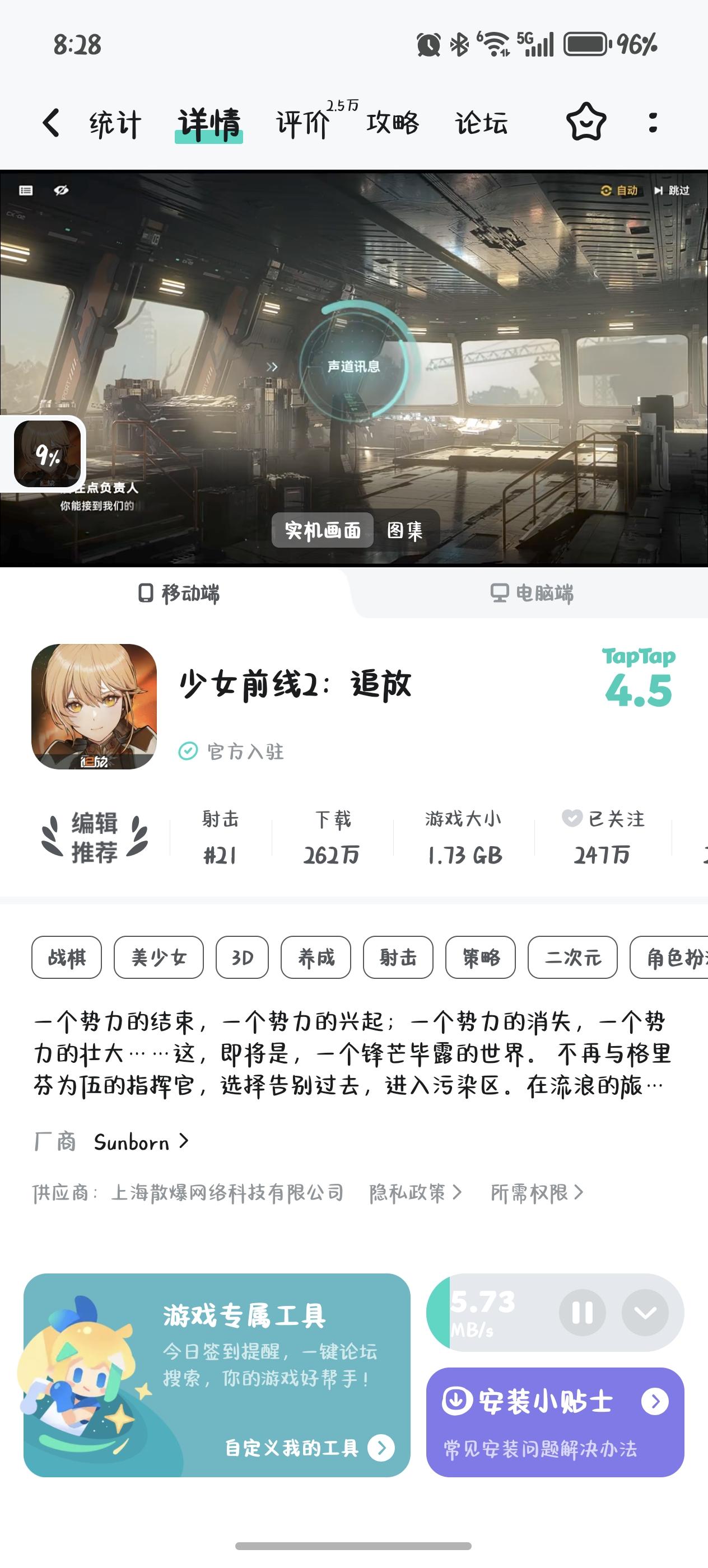
Task: Open the three-dot more options icon
Action: coord(651,122)
